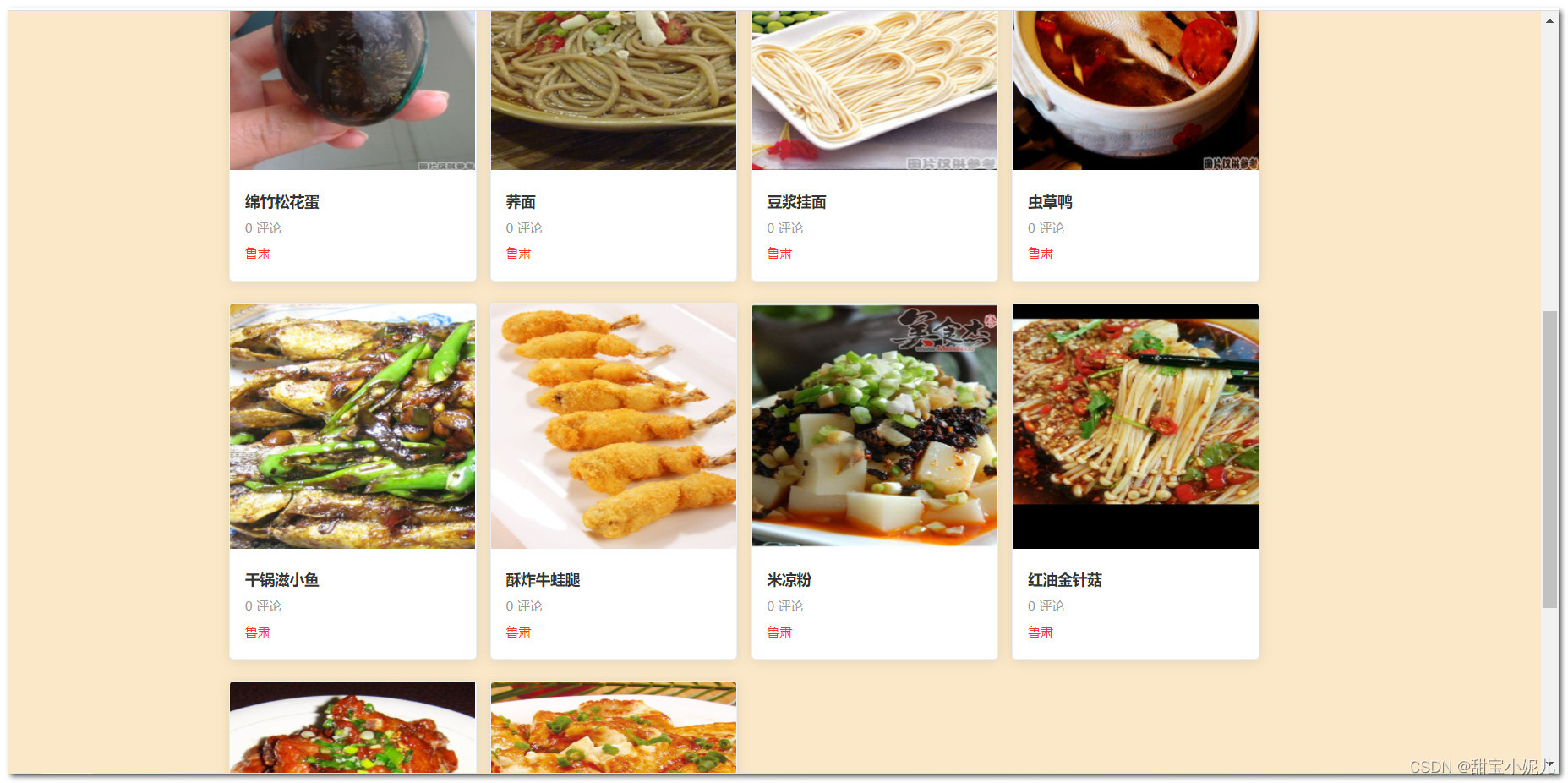This screenshot has width=1568, height=783.
Task: Tap the red category tag under 红油金针菇
Action: (1040, 632)
